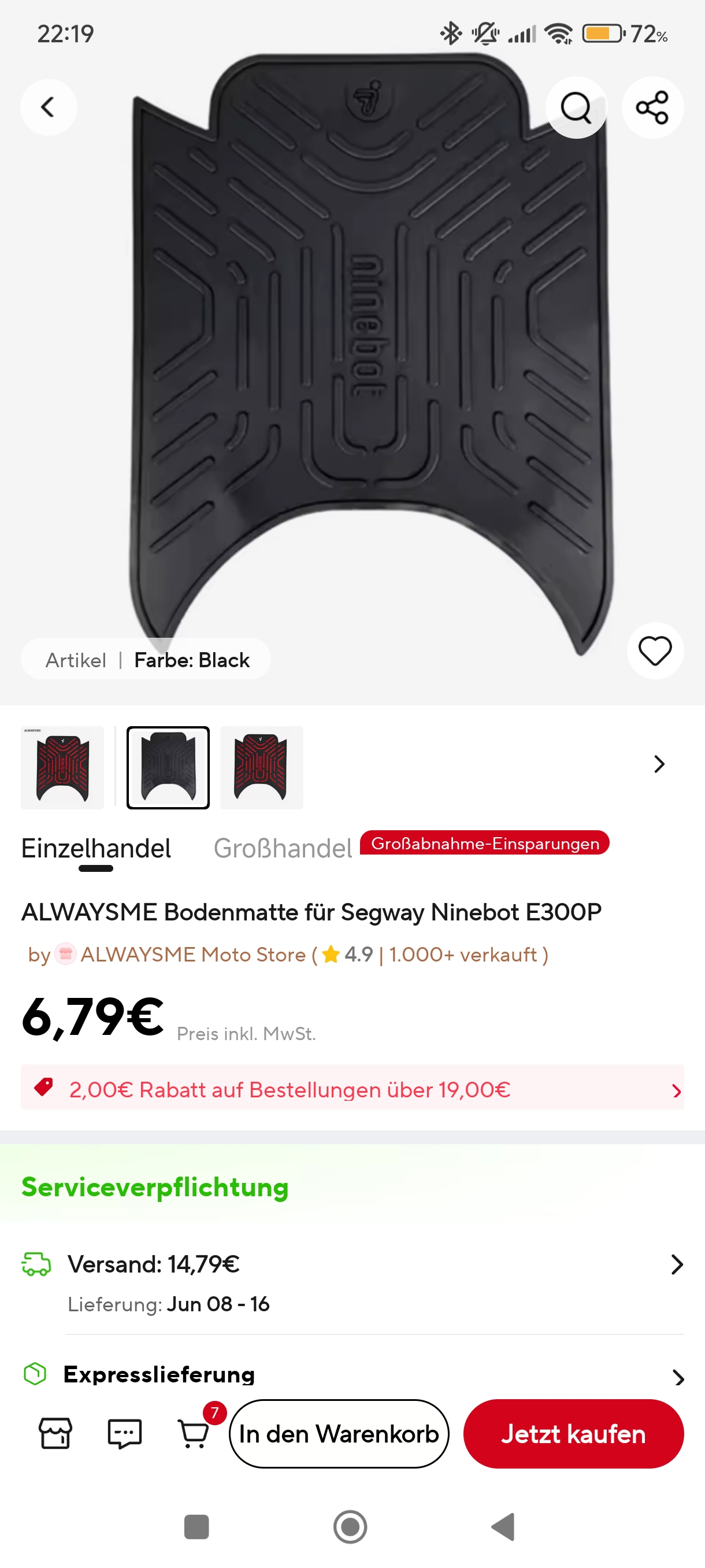This screenshot has height=1568, width=705.
Task: Add product to wishlist heart
Action: click(655, 650)
